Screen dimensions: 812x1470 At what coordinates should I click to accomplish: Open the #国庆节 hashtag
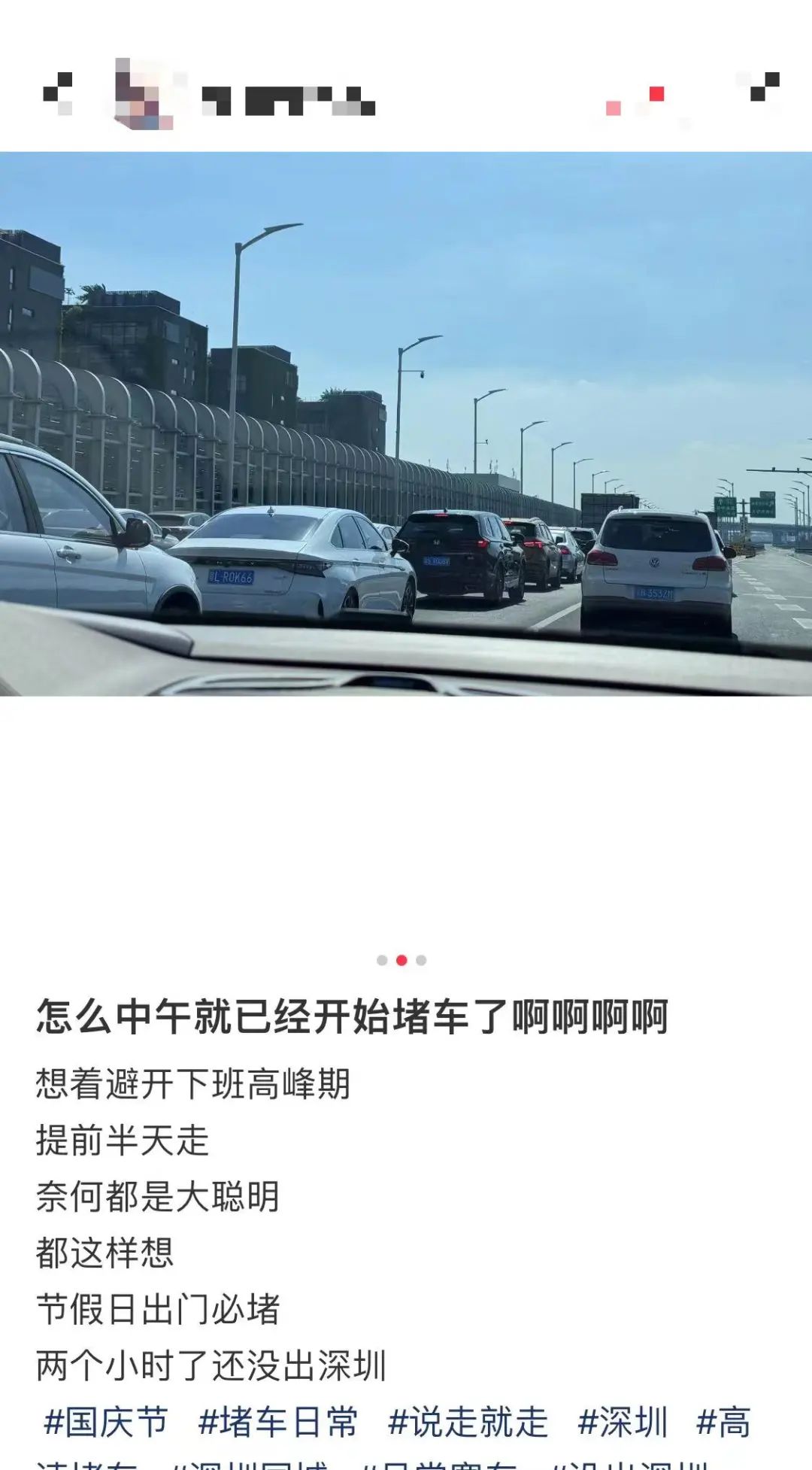(x=105, y=1422)
